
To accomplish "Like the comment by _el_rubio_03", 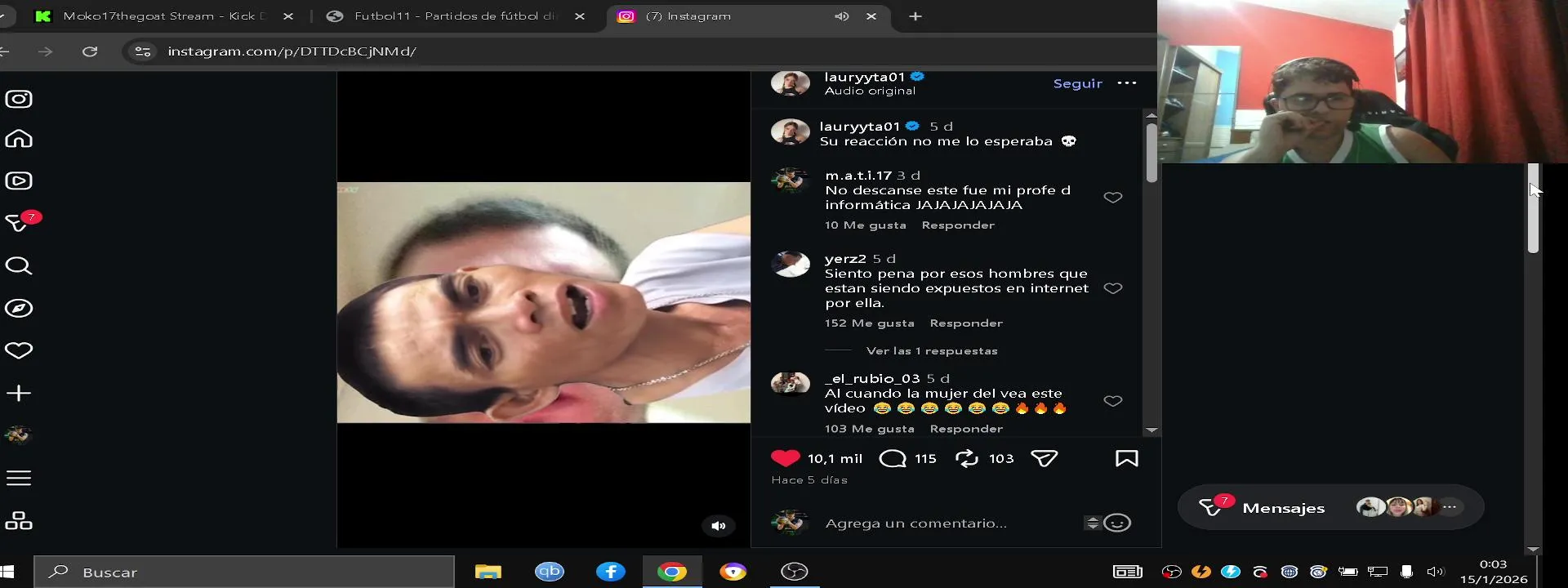I will coord(1112,401).
